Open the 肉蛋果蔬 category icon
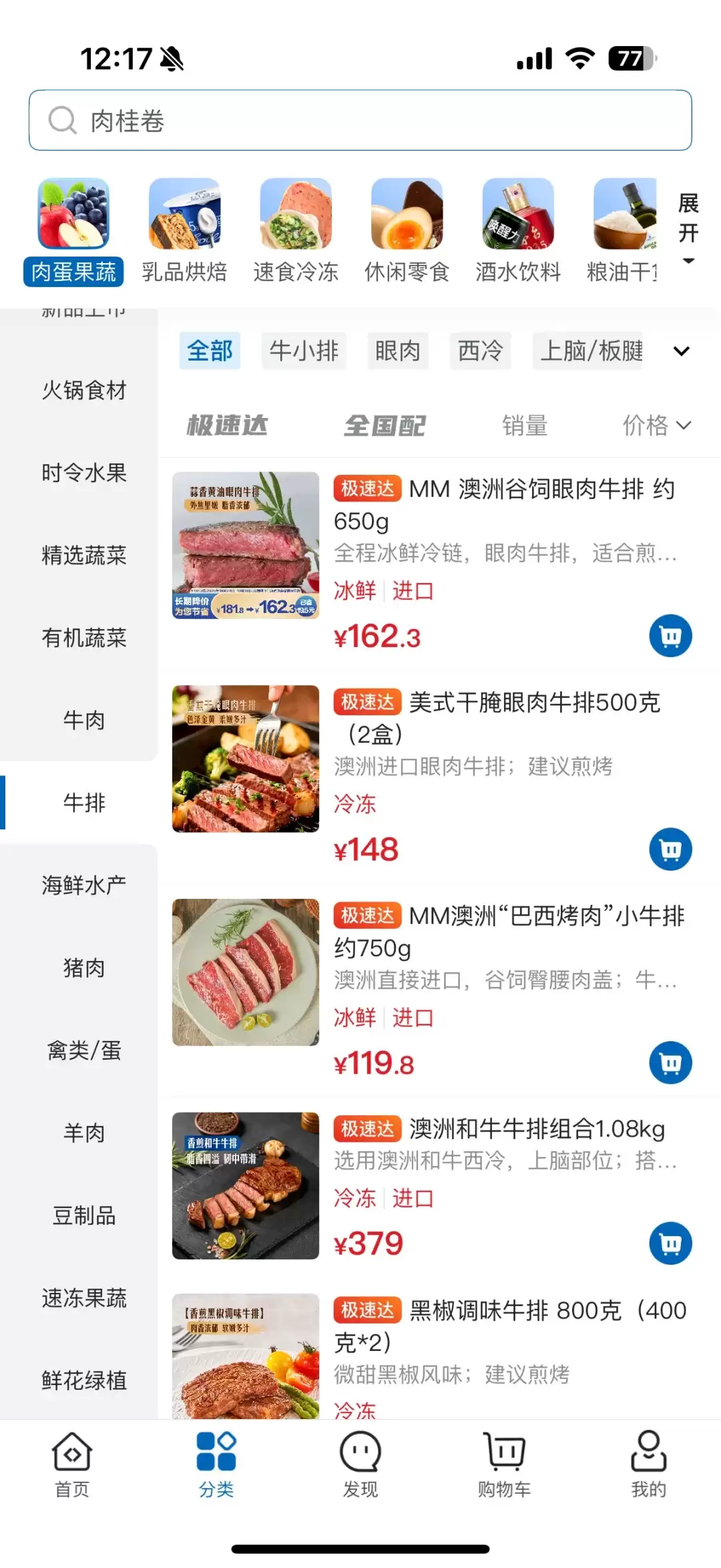Screen dimensions: 721x1568 click(73, 216)
